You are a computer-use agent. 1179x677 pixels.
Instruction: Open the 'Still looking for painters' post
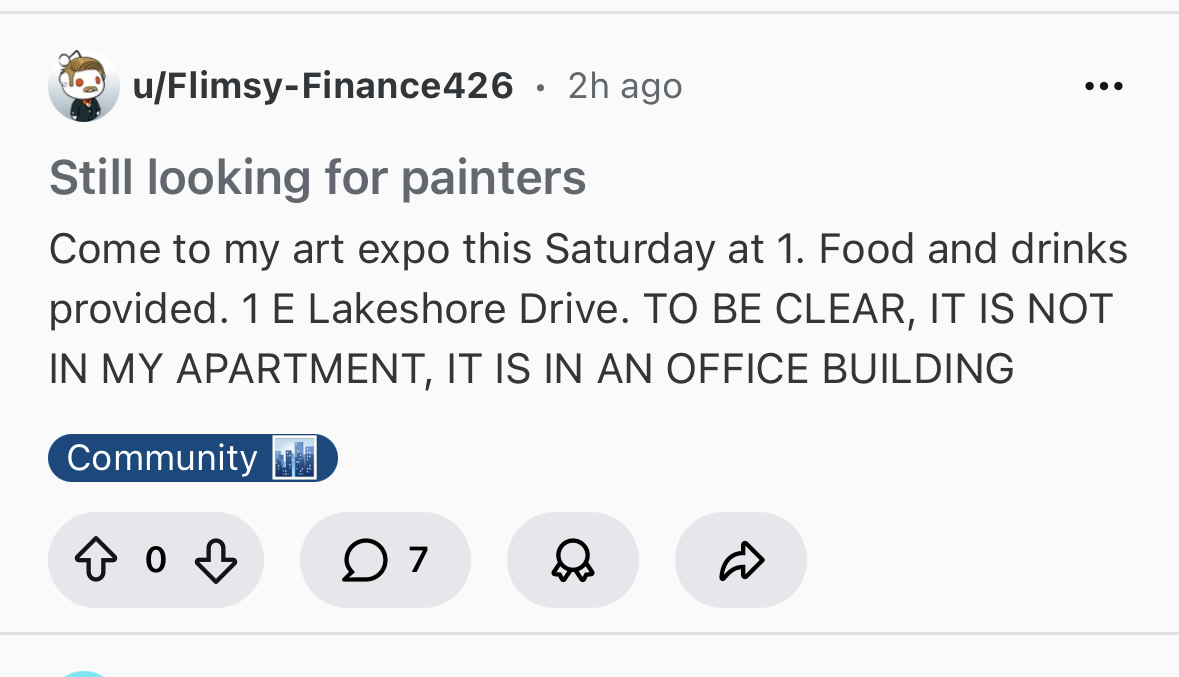pyautogui.click(x=317, y=178)
